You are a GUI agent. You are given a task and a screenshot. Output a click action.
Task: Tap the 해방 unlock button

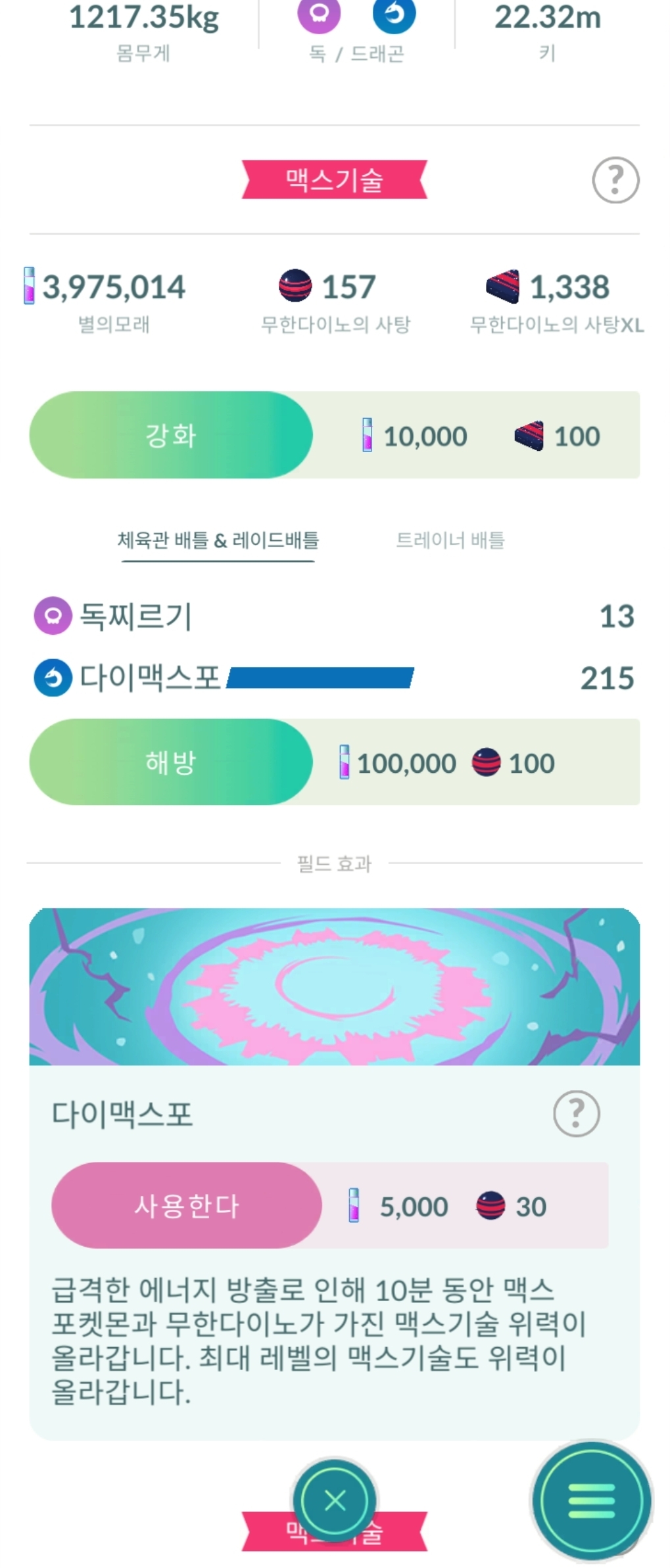pyautogui.click(x=171, y=762)
